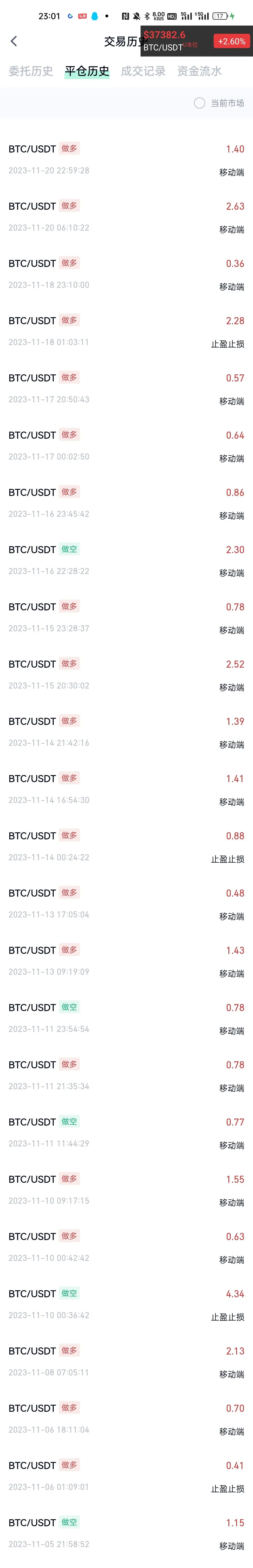Switch to the 委托历史 tab
The width and height of the screenshot is (253, 1568).
pyautogui.click(x=30, y=71)
